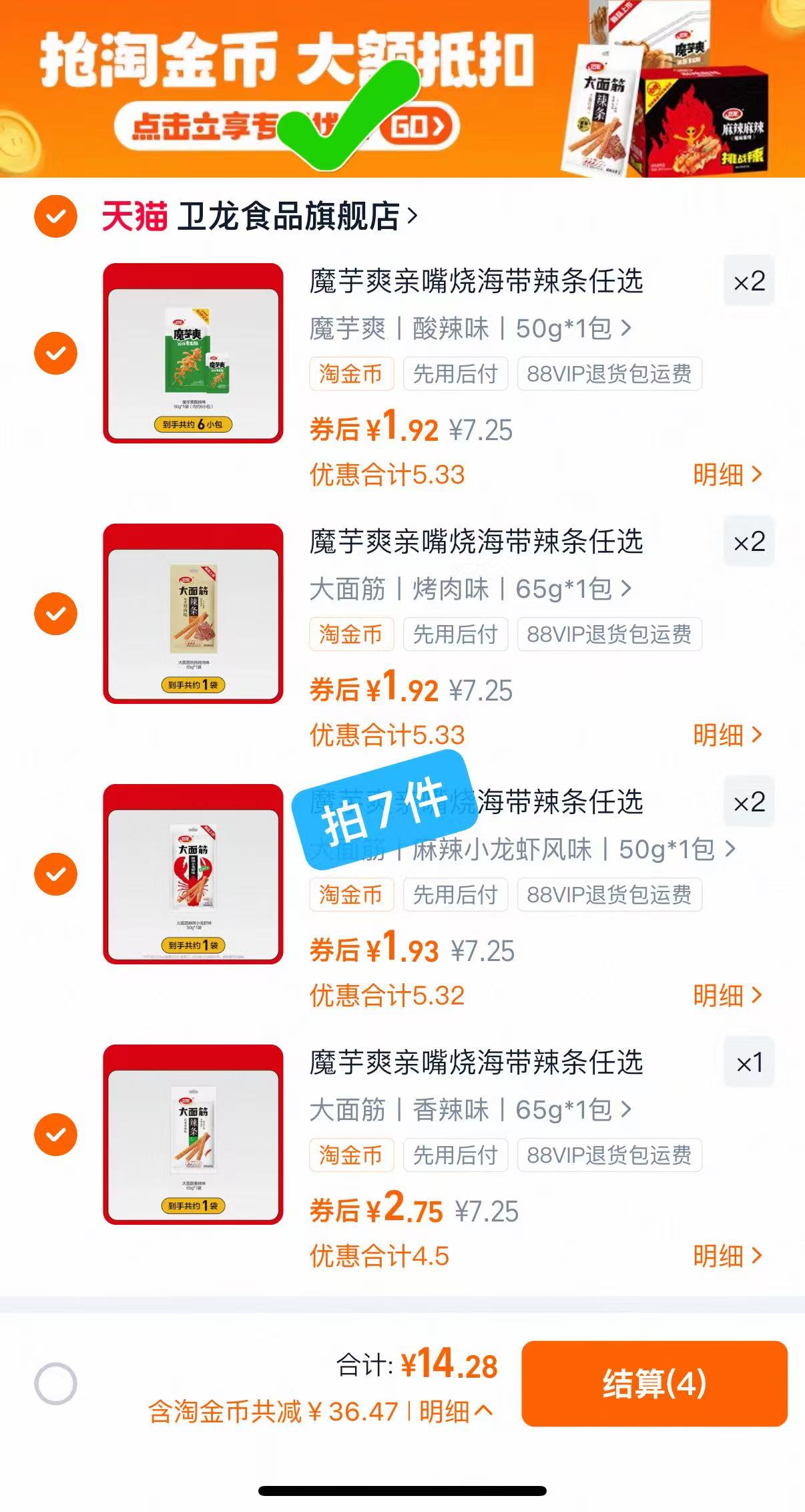
Task: Tap the 淘金币 tag on the 香辣味 item
Action: tap(351, 1155)
